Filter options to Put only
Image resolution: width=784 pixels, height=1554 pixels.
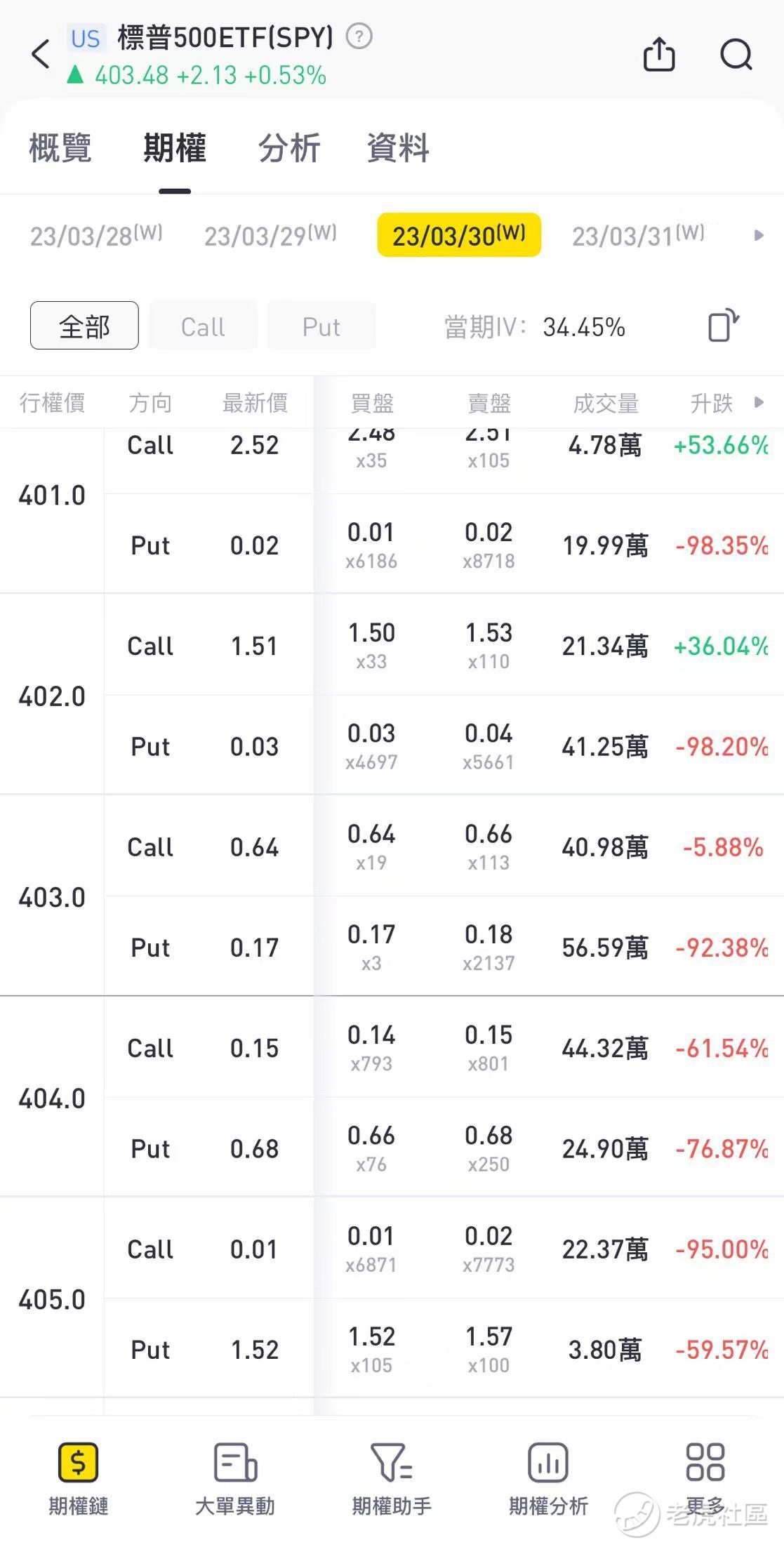(x=321, y=326)
